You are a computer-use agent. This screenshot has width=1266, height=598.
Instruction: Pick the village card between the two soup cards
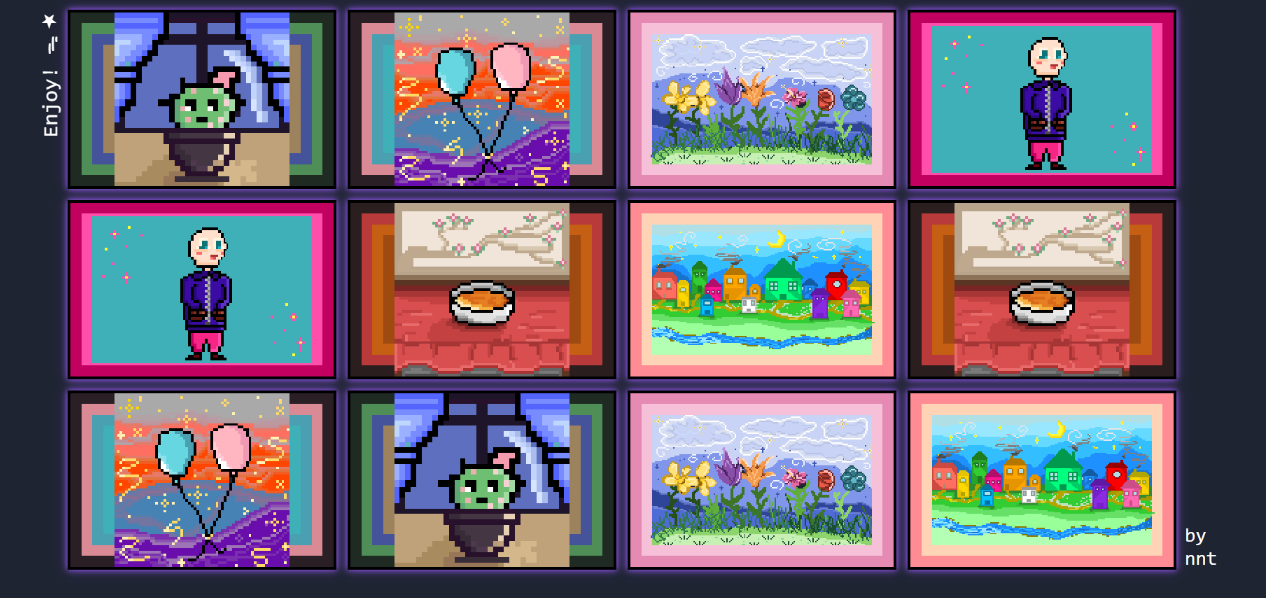[761, 290]
